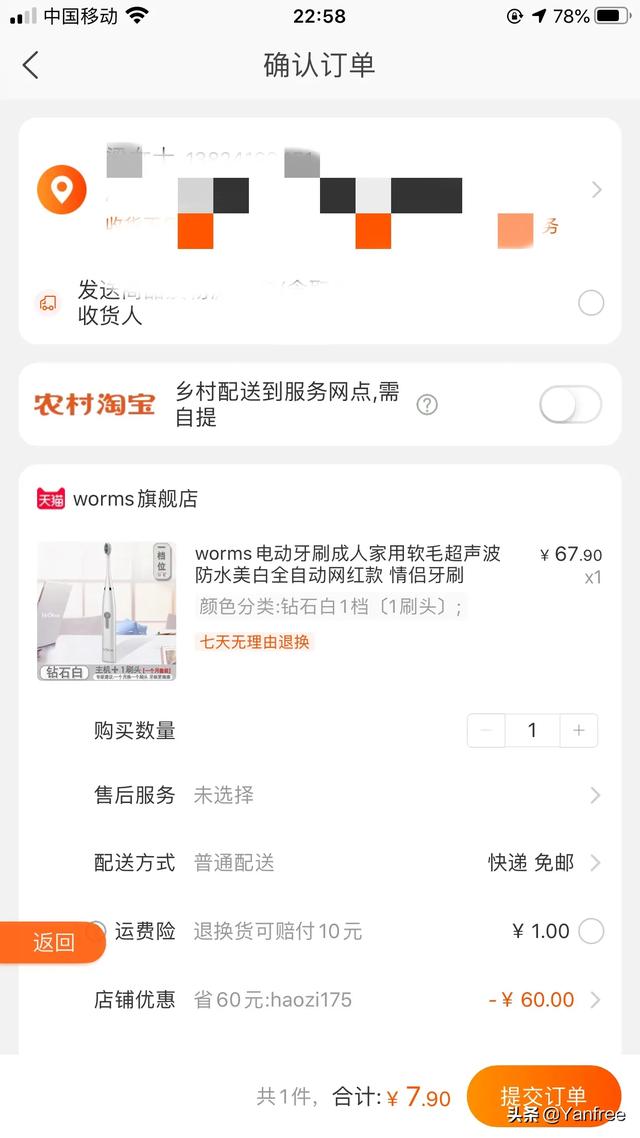Submit the order with 提交订单

tap(544, 1096)
